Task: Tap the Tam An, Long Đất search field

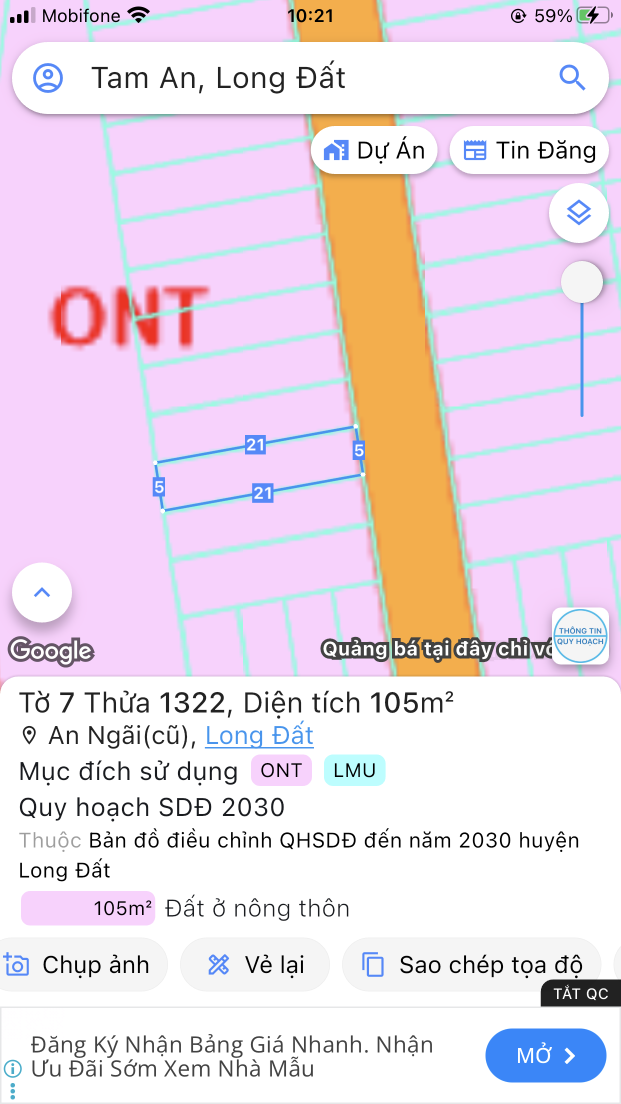Action: pos(300,78)
